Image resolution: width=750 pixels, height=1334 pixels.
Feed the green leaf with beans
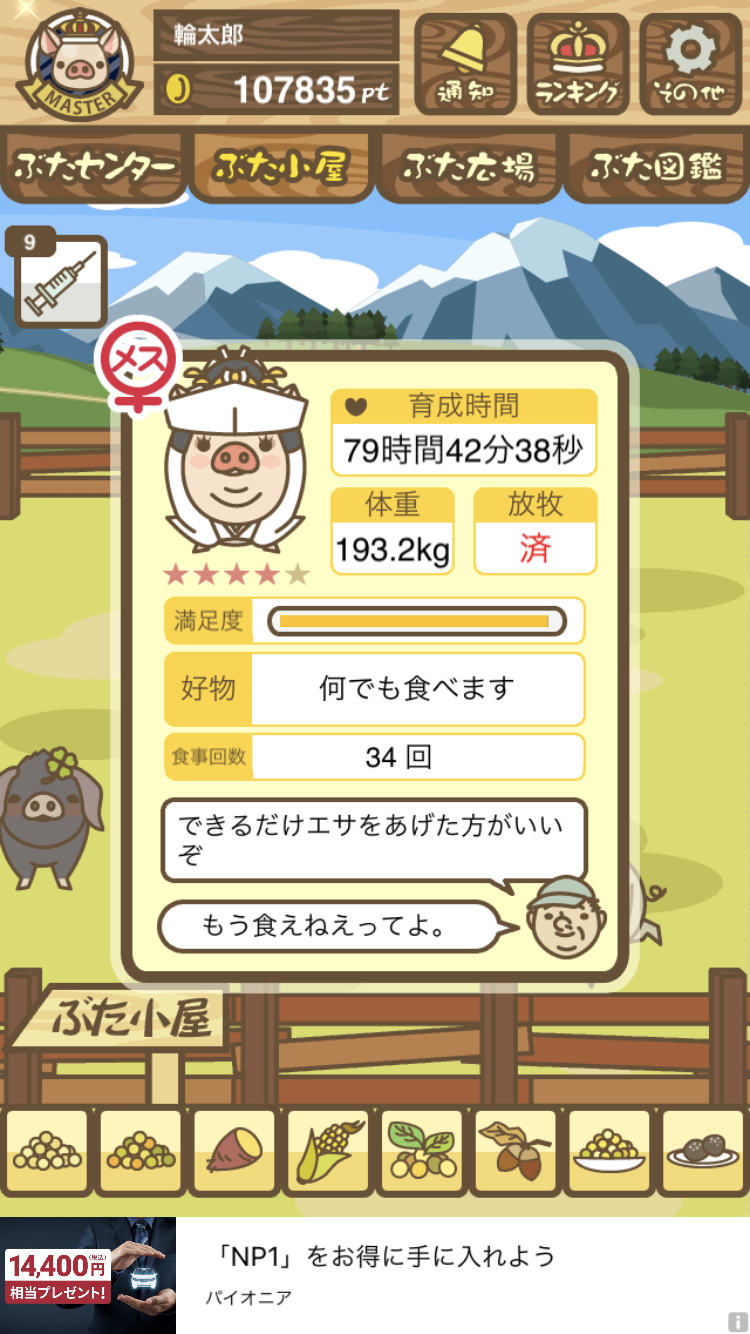(421, 1152)
